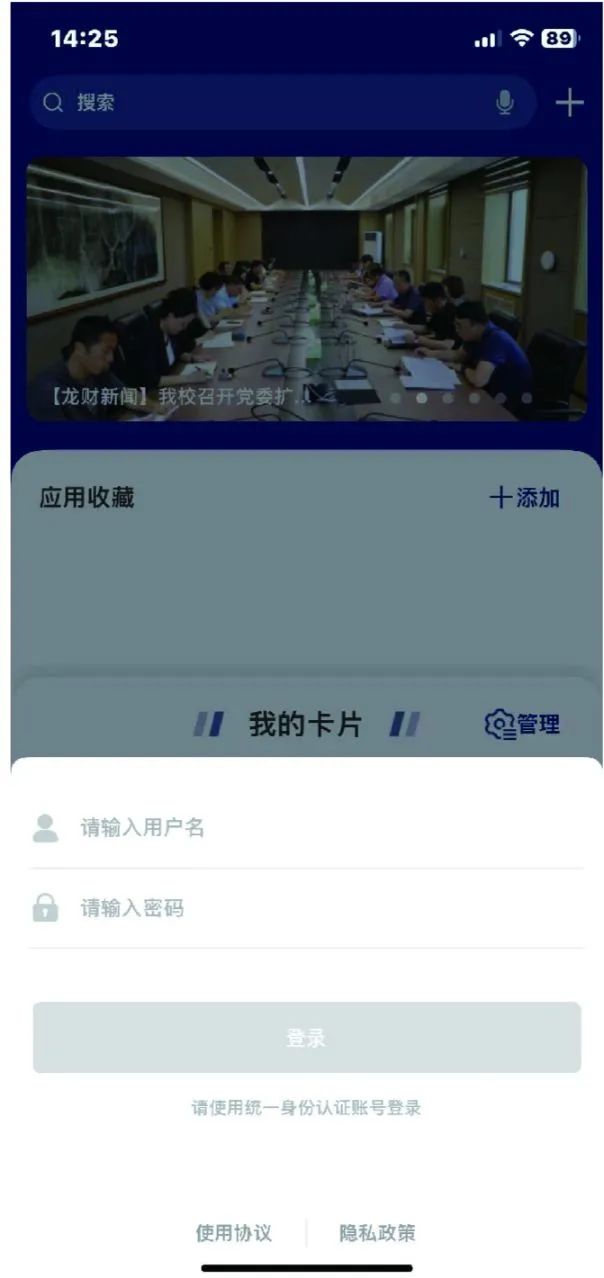Open the plus menu at top

tap(569, 102)
